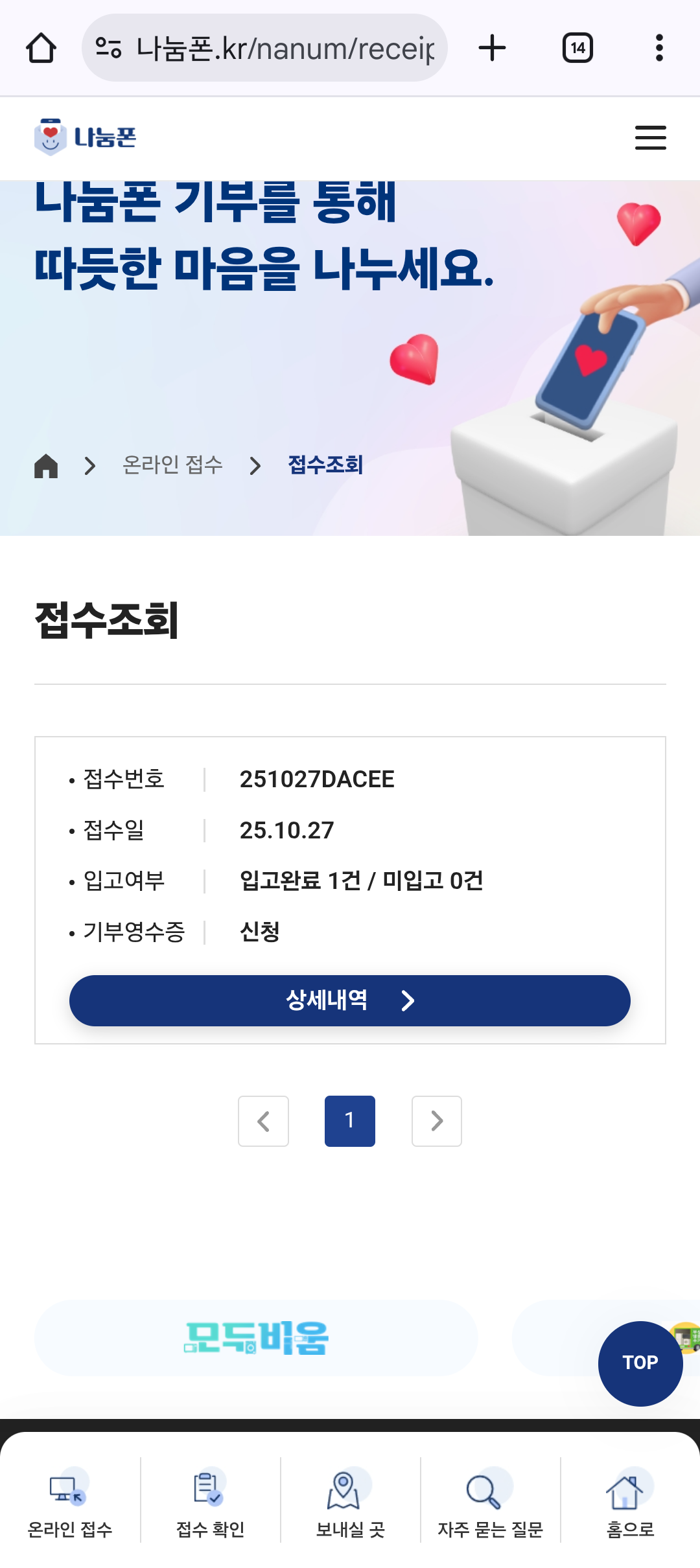Switch to the 온라인 접수 bottom tab

click(x=70, y=1502)
